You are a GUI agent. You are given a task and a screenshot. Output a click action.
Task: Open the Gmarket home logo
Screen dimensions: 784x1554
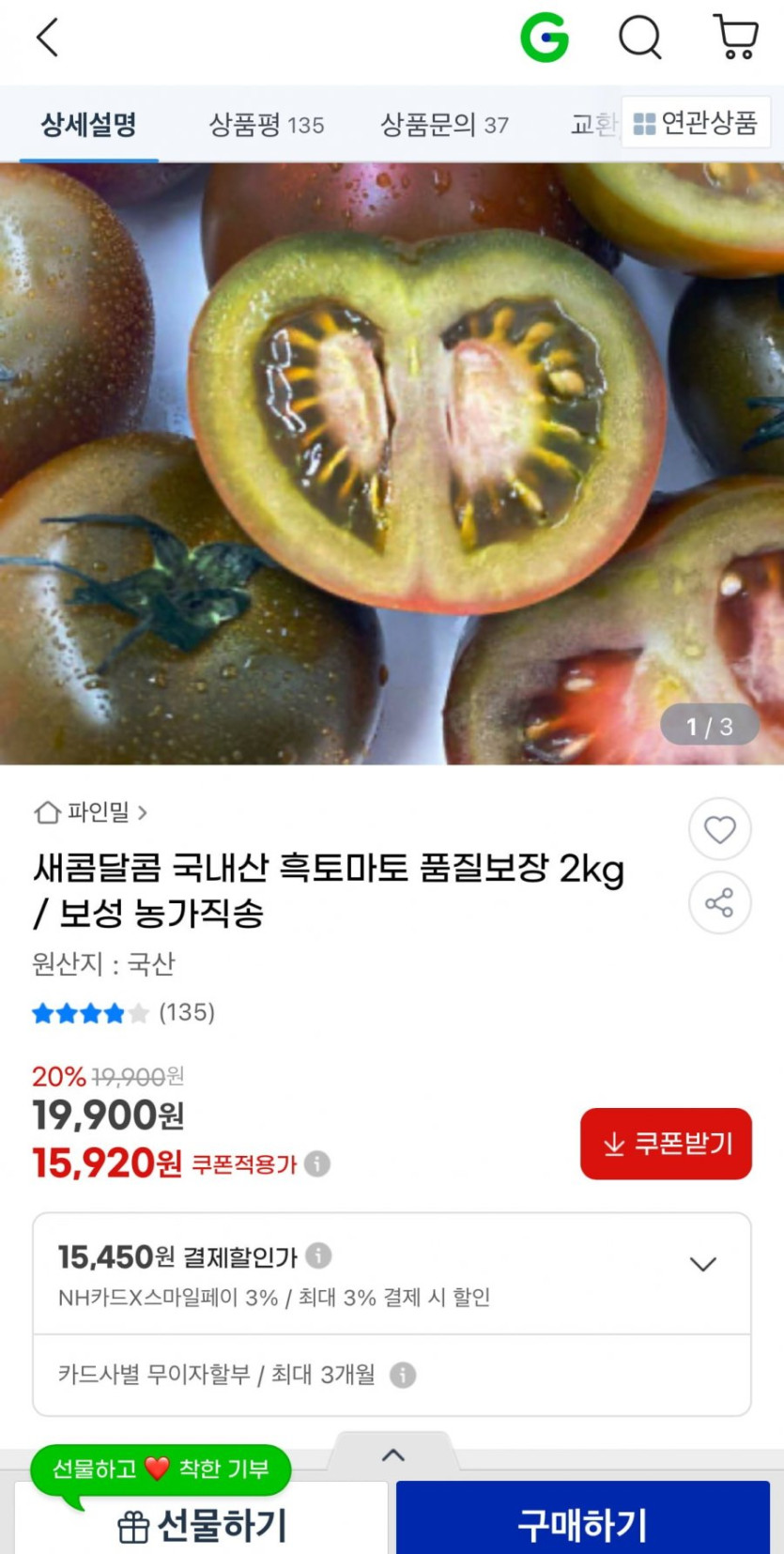[x=545, y=38]
